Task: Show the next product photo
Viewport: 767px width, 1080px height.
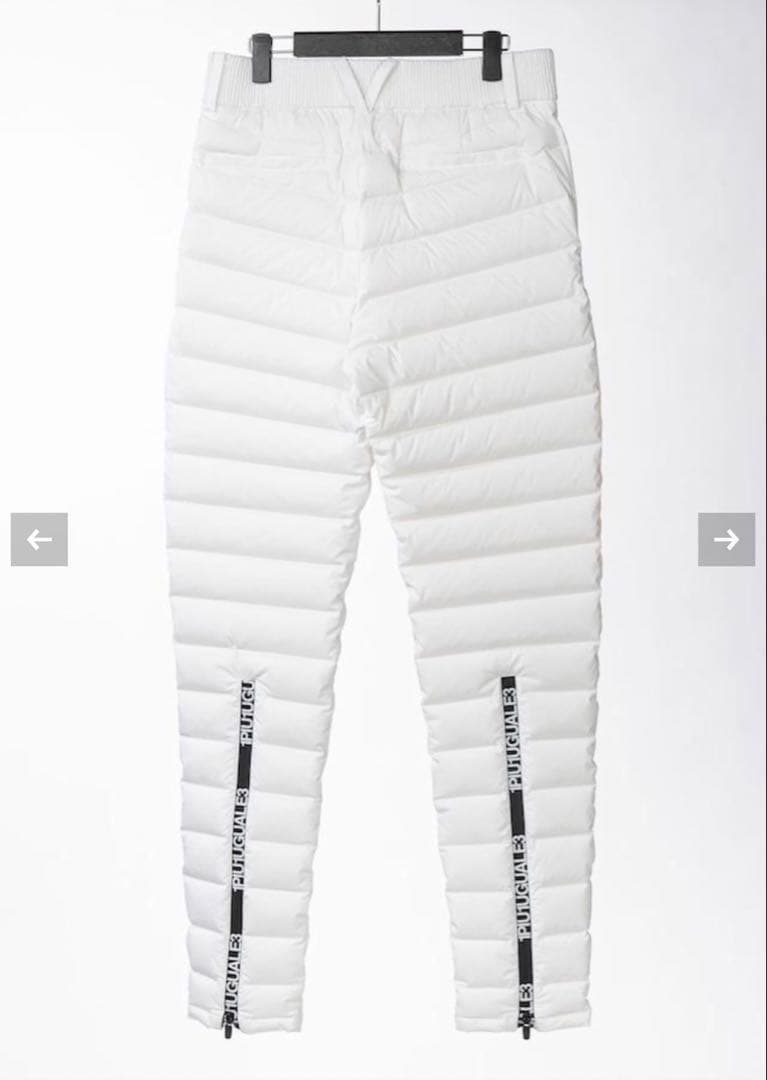Action: coord(726,540)
